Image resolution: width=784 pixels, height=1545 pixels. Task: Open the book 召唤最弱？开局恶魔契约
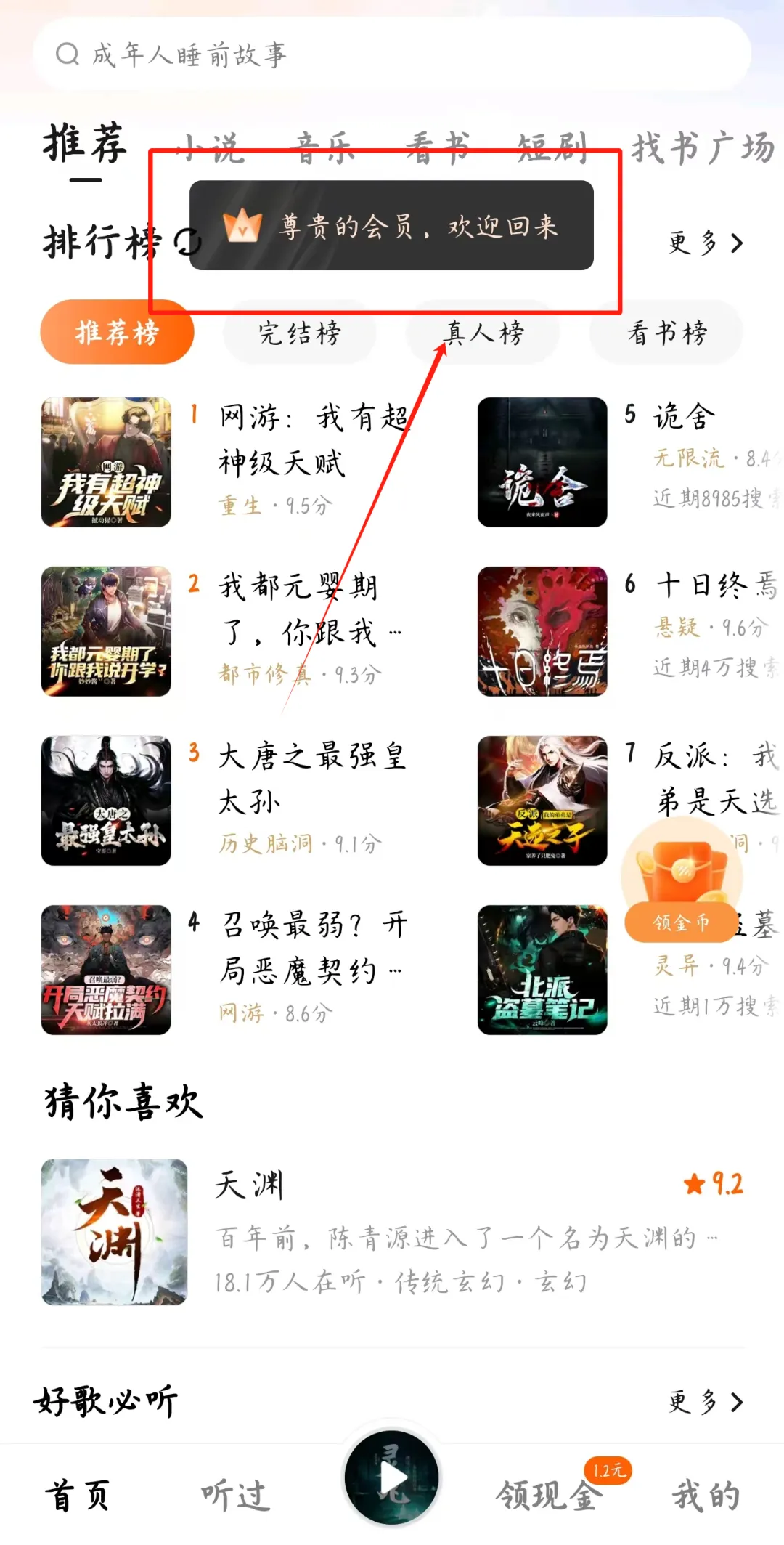[107, 970]
